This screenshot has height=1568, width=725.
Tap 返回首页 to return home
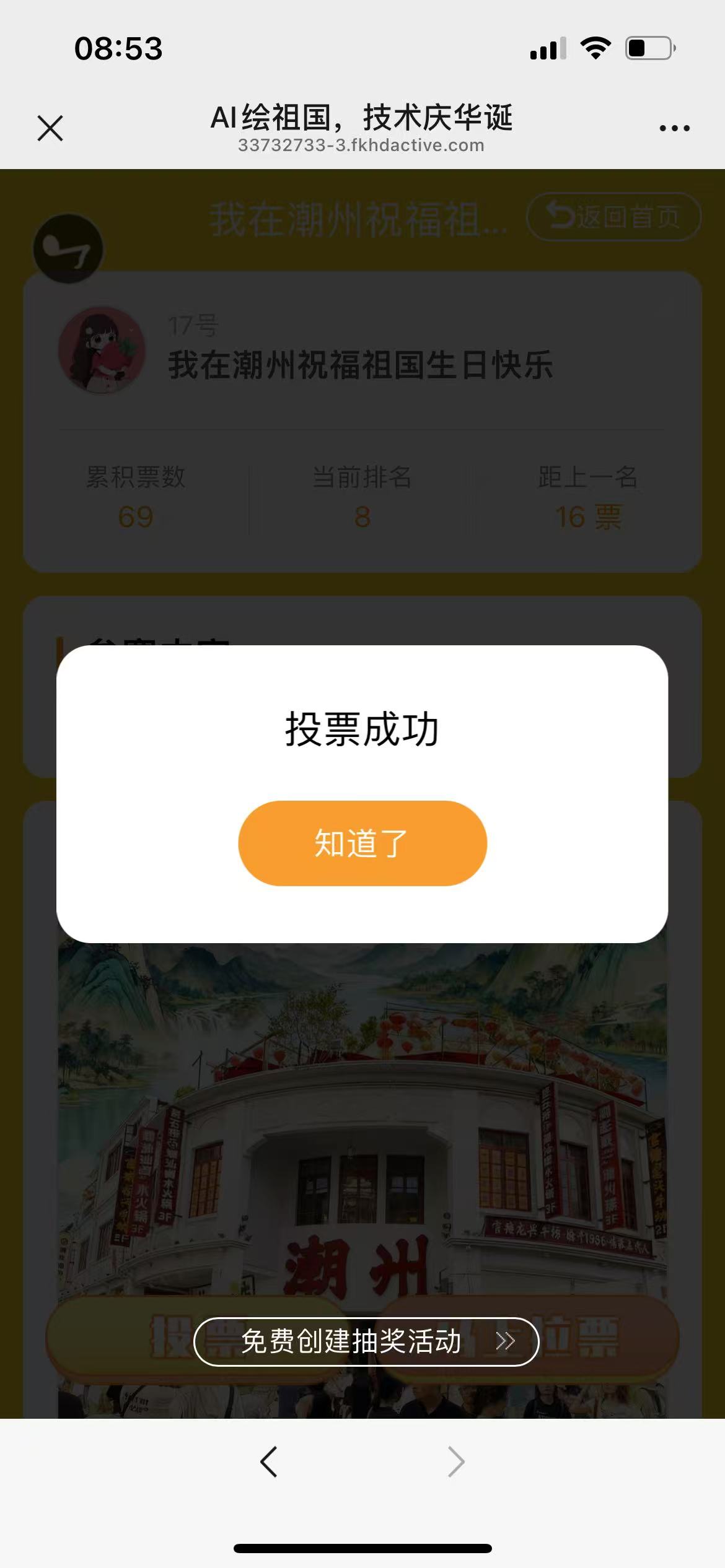click(x=613, y=217)
